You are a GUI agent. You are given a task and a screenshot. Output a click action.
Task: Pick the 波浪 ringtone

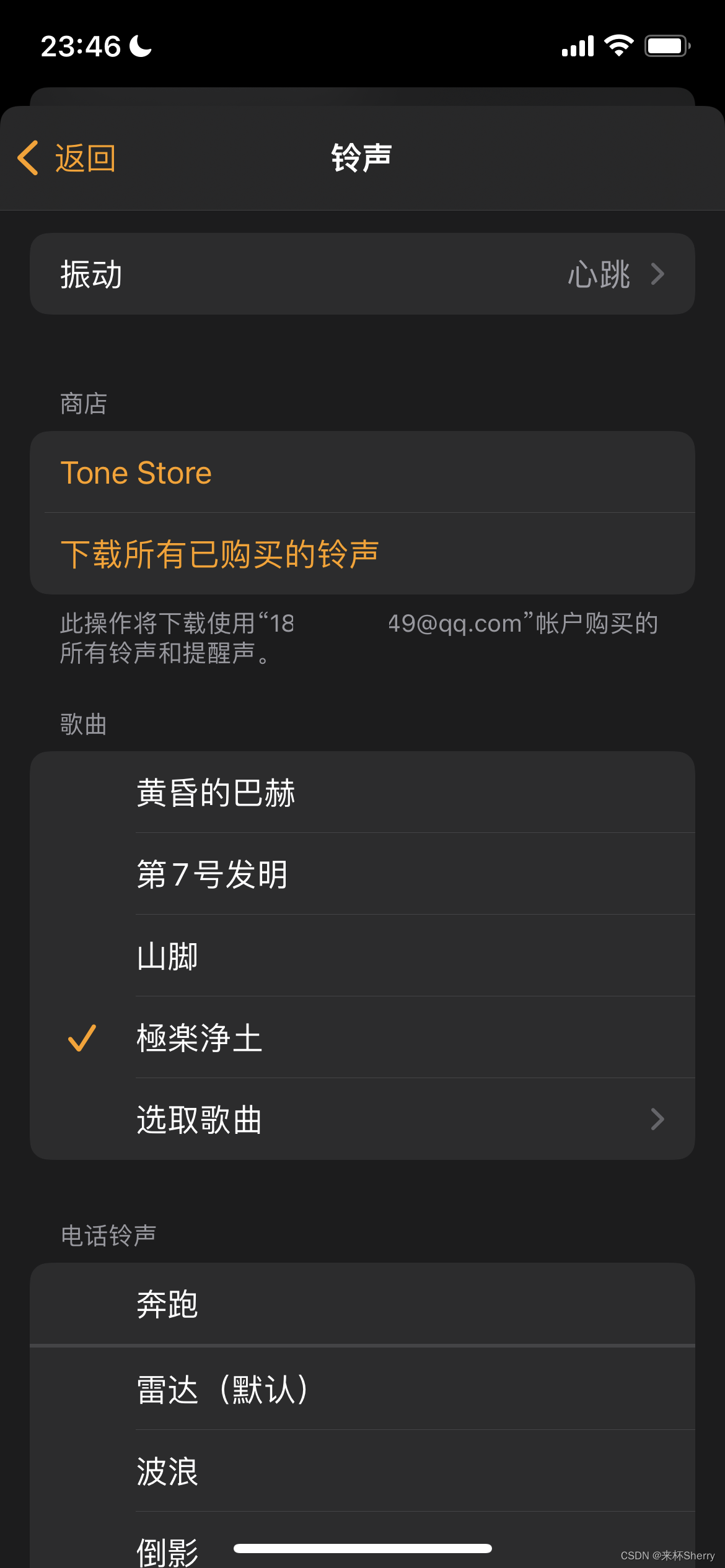[362, 1471]
